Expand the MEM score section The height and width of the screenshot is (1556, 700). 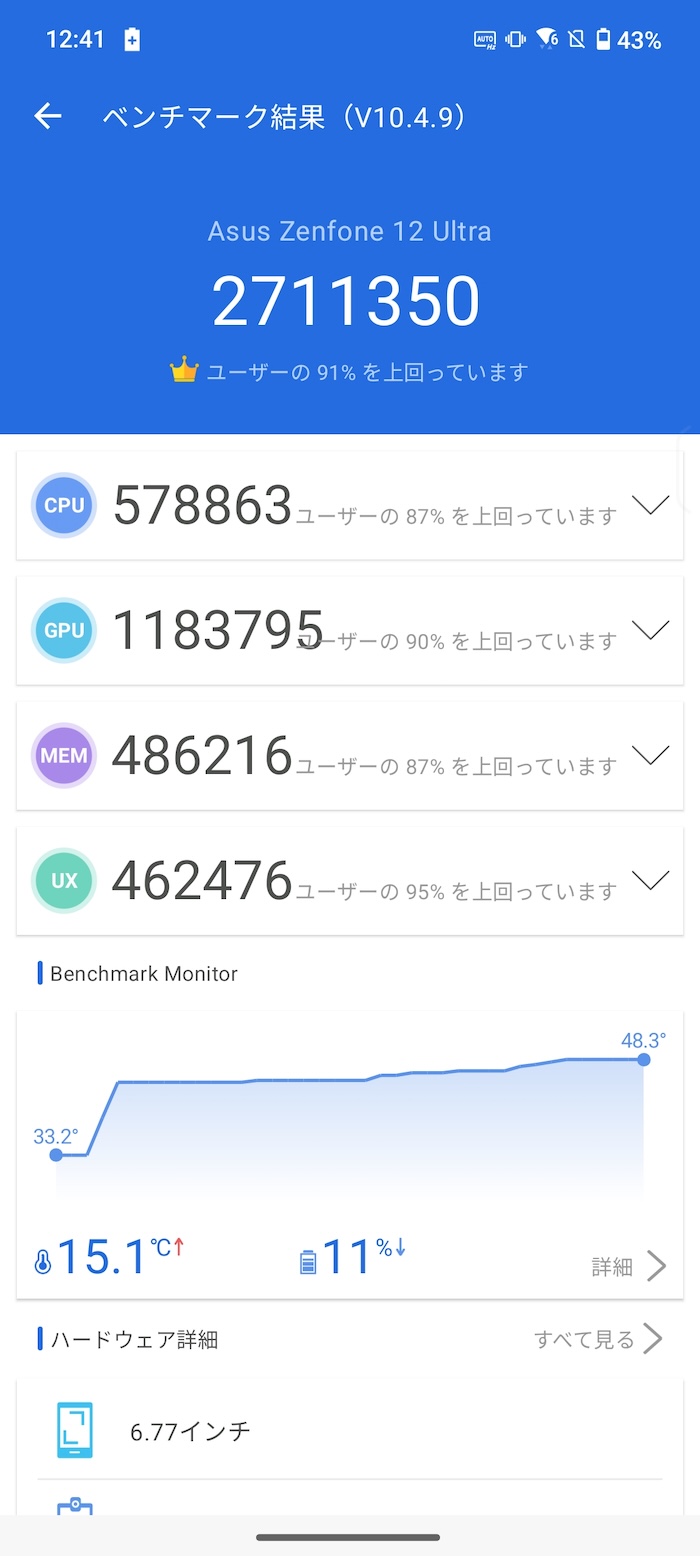coord(651,755)
